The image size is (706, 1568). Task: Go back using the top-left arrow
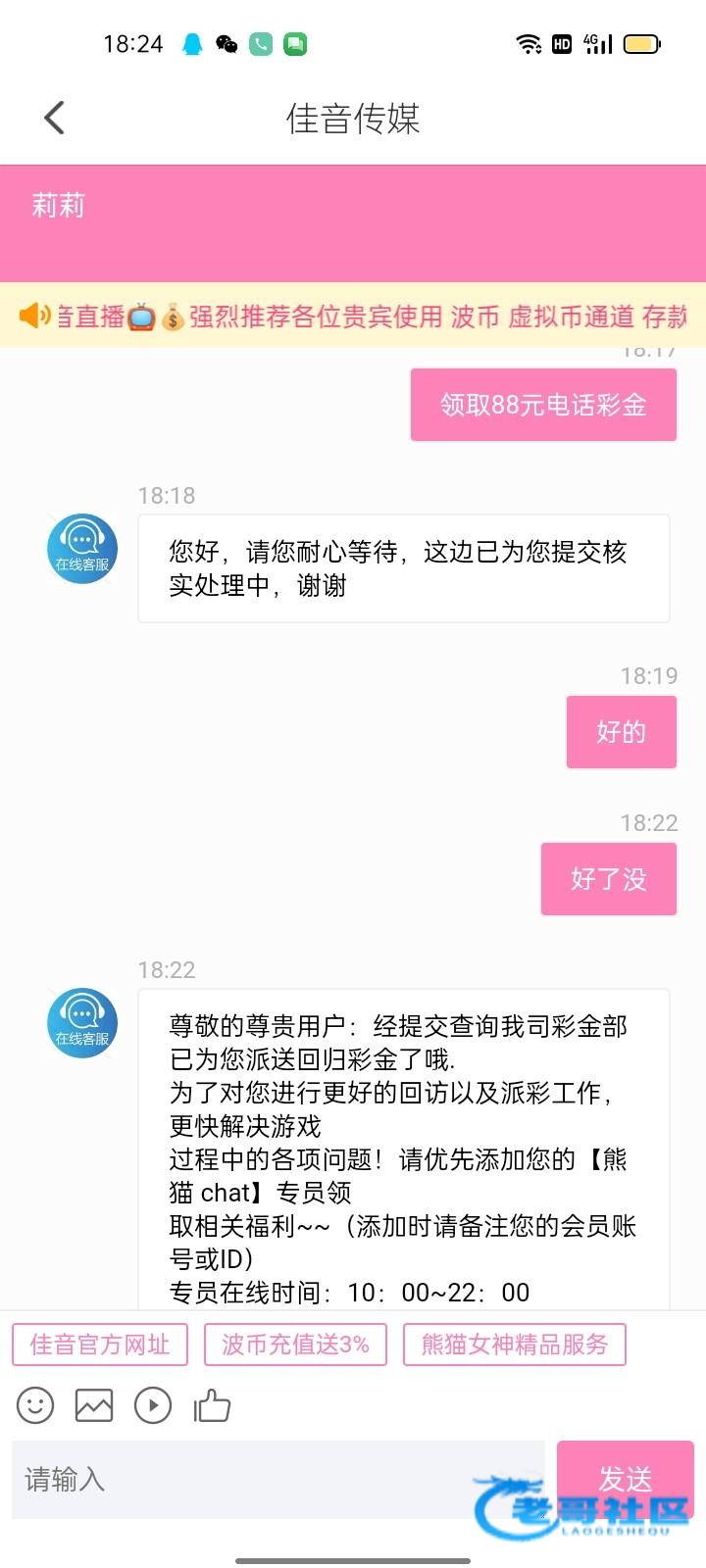(x=55, y=119)
